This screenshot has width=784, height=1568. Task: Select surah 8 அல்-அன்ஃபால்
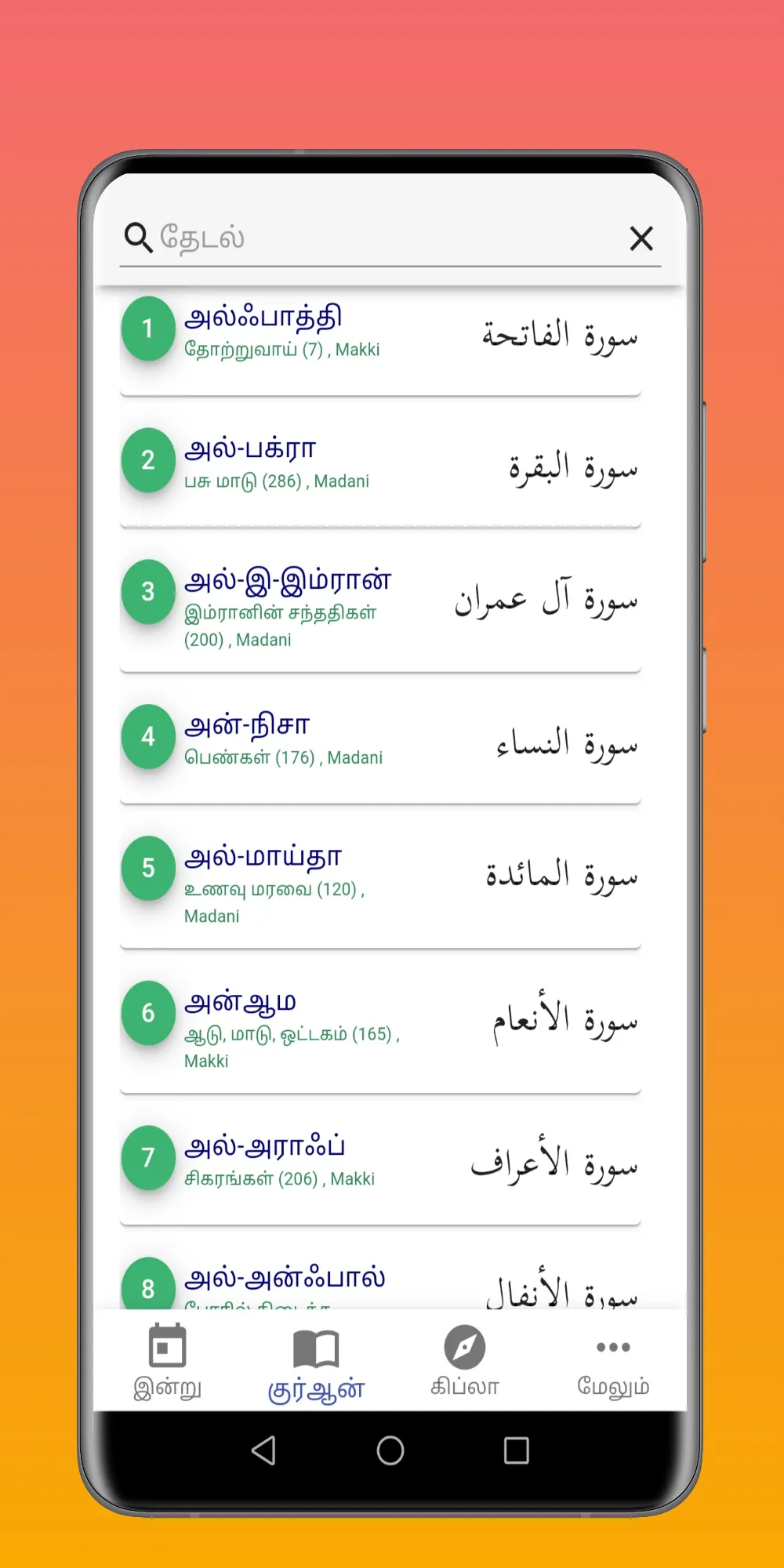(x=380, y=1283)
